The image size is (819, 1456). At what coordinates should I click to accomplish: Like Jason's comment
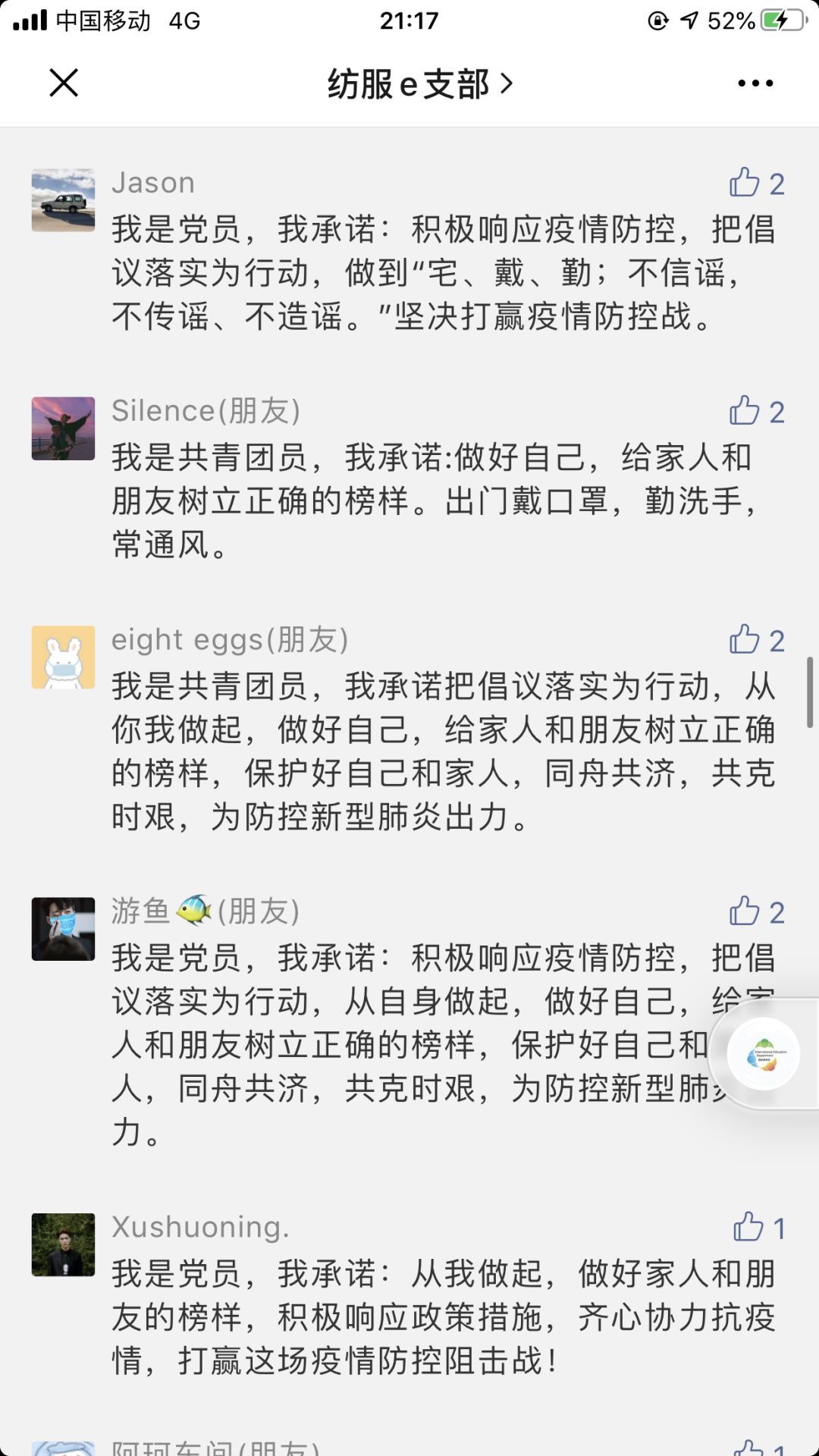tap(745, 184)
